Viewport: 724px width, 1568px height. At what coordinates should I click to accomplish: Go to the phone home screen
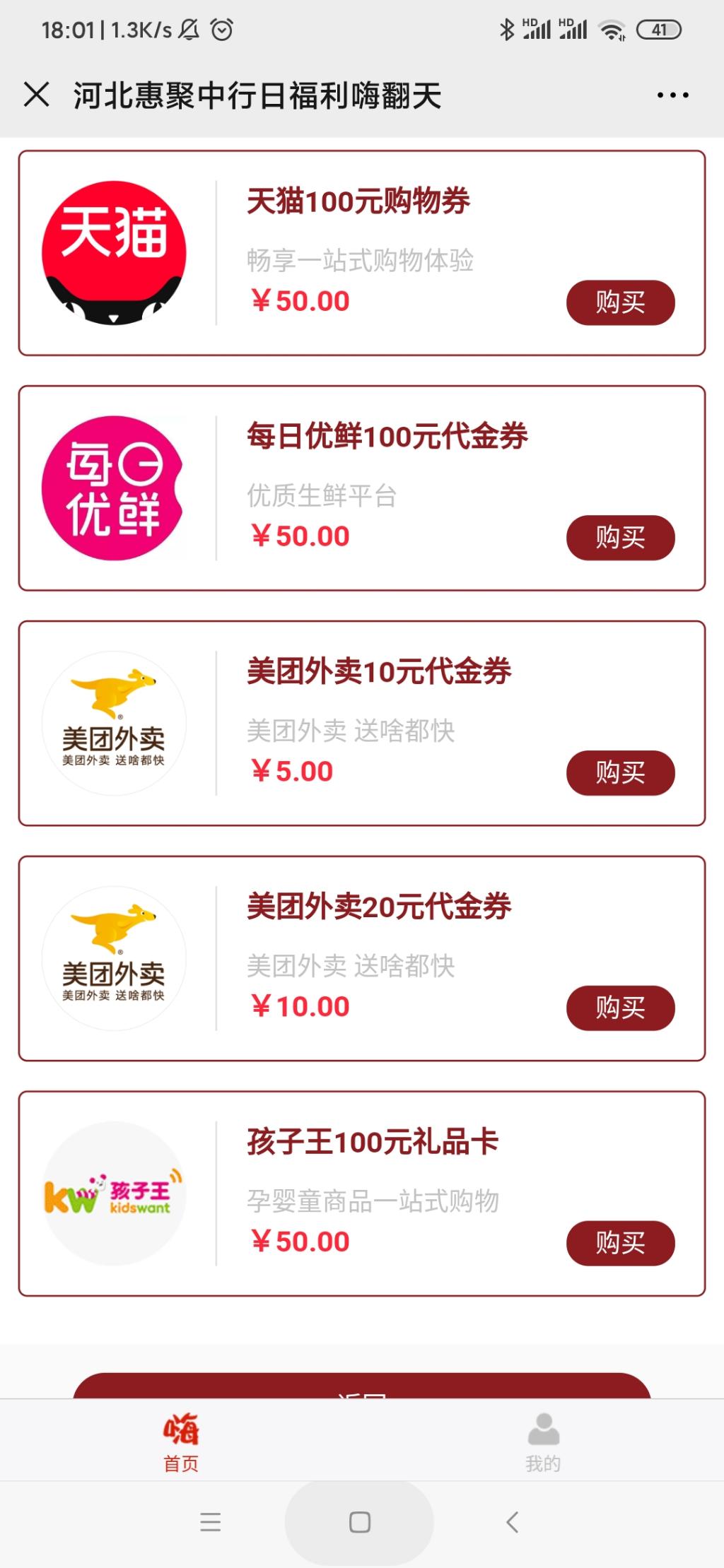(x=359, y=1521)
